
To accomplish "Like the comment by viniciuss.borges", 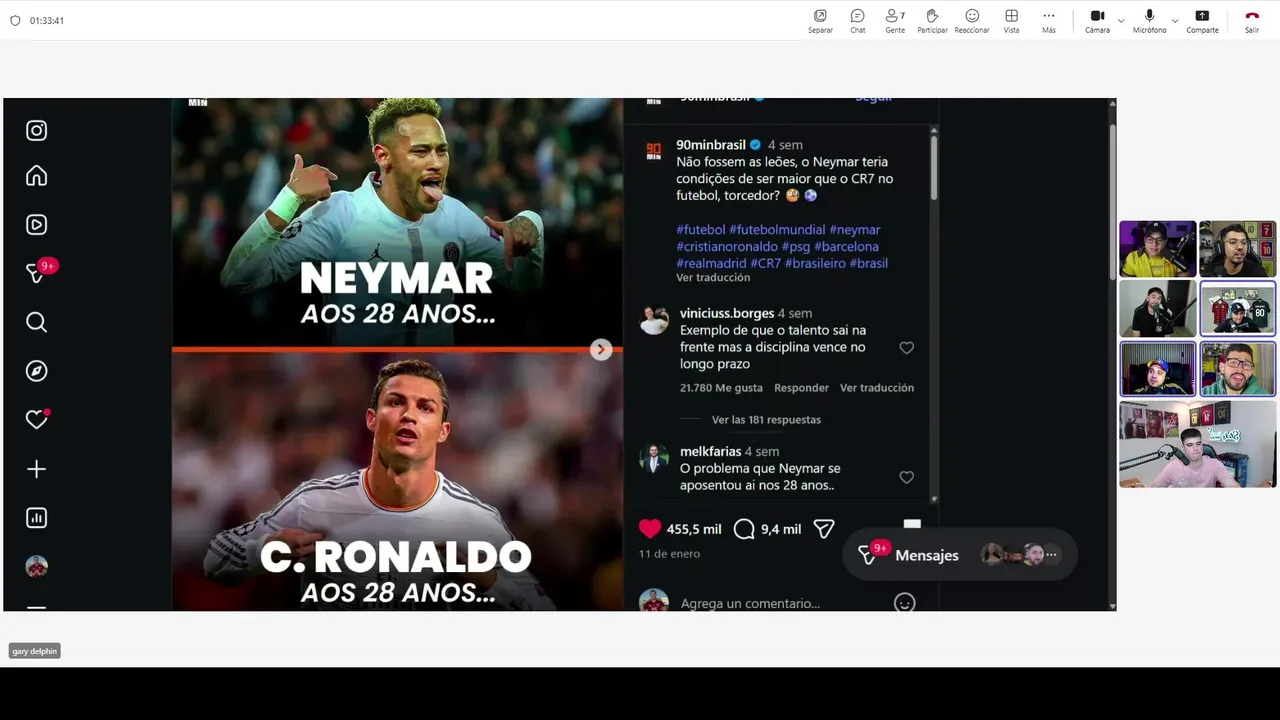I will pos(906,348).
